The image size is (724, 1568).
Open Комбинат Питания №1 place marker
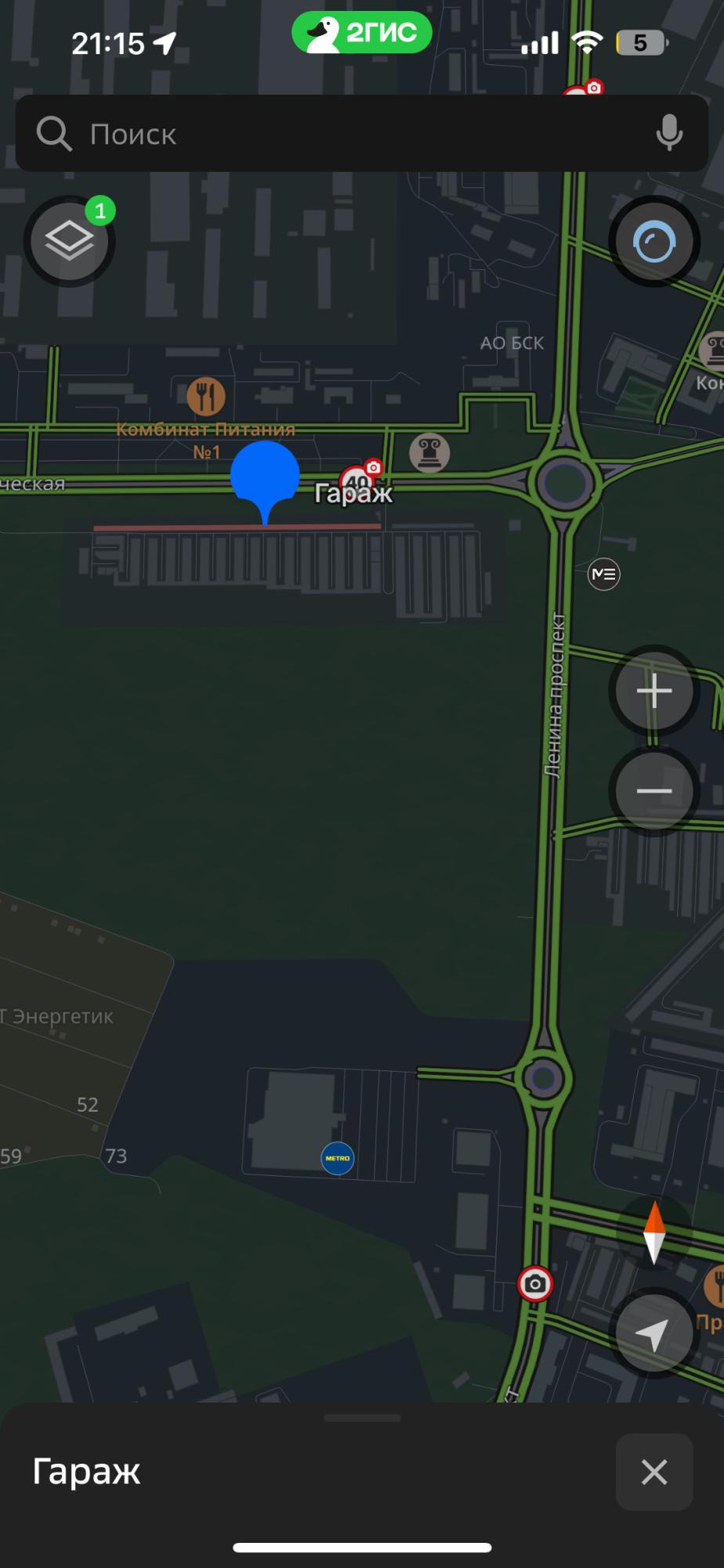[x=206, y=396]
